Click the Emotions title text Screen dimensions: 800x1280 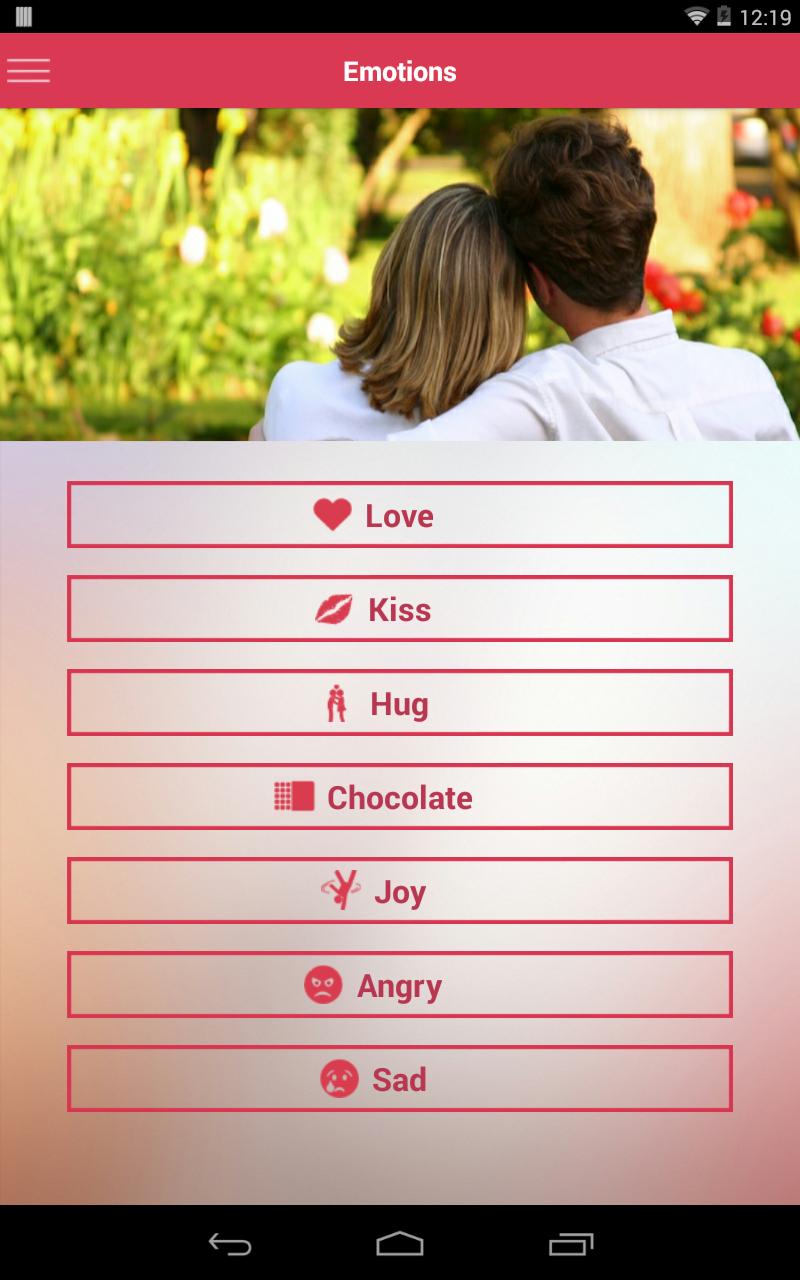(399, 70)
